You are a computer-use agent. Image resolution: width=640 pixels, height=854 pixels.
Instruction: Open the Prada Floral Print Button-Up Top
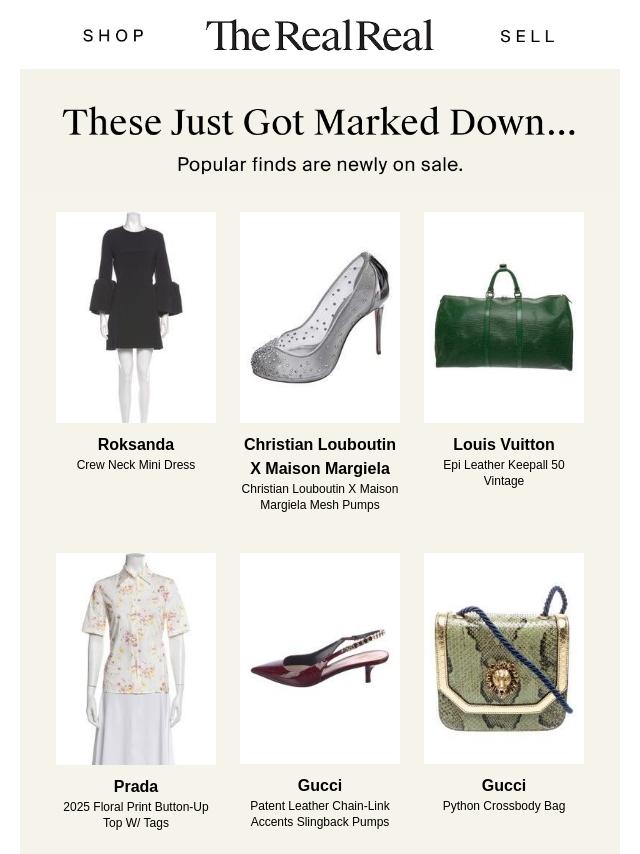pyautogui.click(x=136, y=658)
